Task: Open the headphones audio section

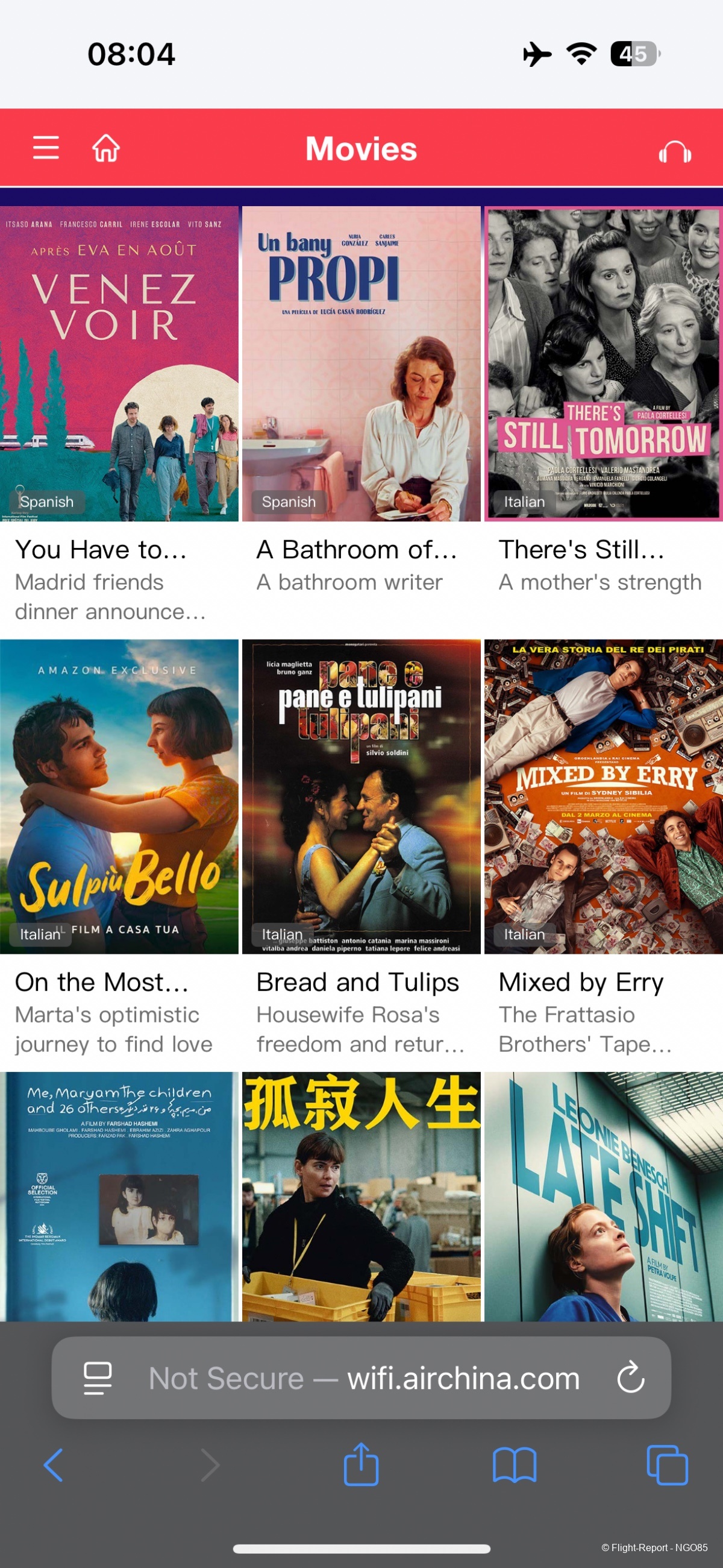Action: coord(674,151)
